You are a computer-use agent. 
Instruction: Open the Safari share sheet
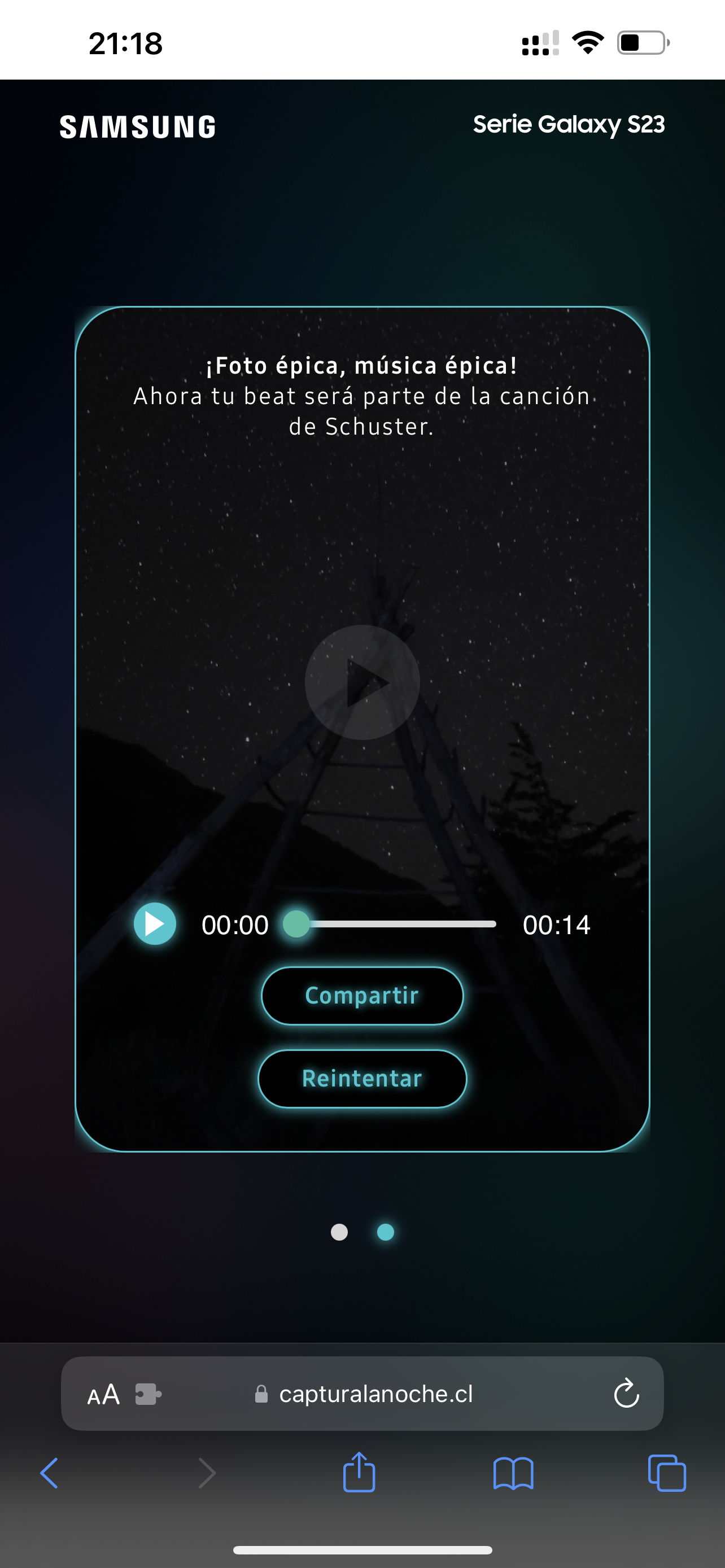pyautogui.click(x=359, y=1472)
